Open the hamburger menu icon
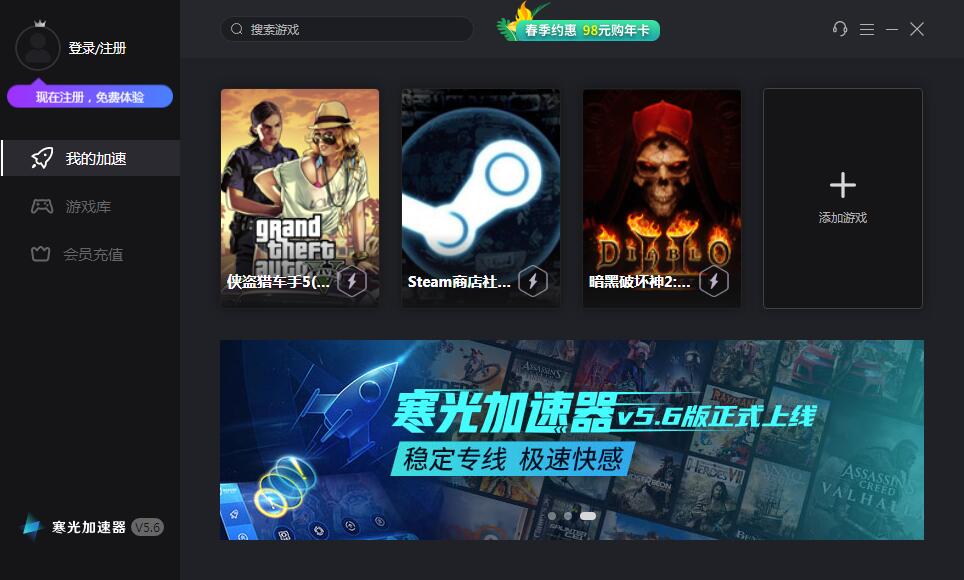964x580 pixels. click(x=867, y=29)
